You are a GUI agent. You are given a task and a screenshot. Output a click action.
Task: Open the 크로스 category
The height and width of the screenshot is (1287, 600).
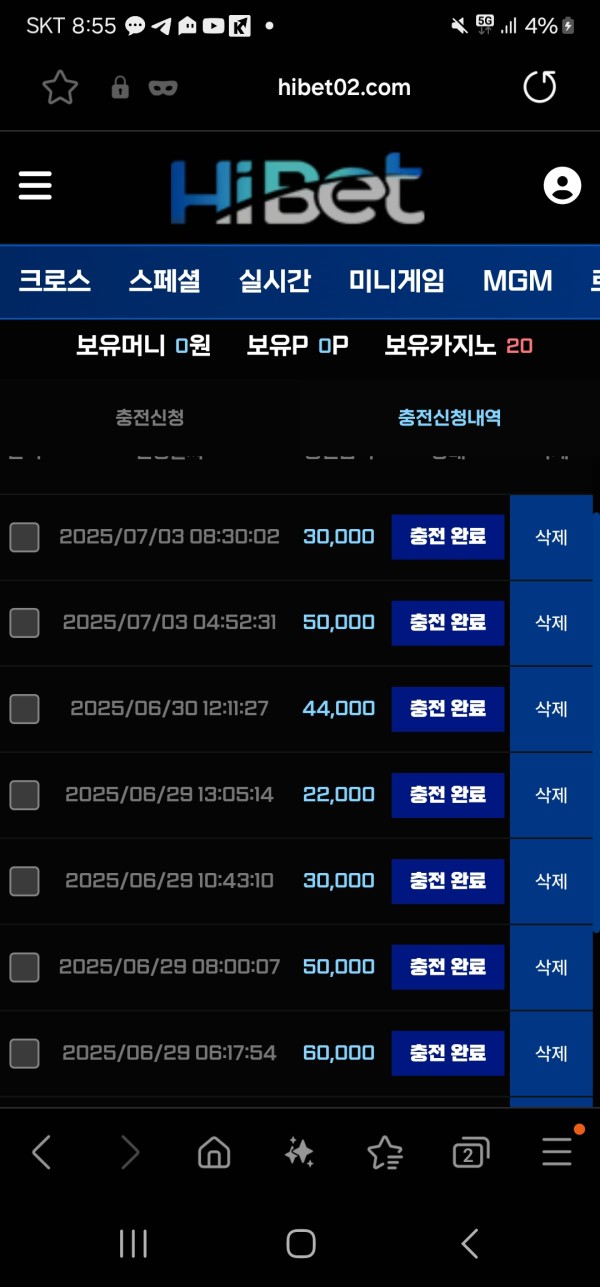[x=55, y=281]
